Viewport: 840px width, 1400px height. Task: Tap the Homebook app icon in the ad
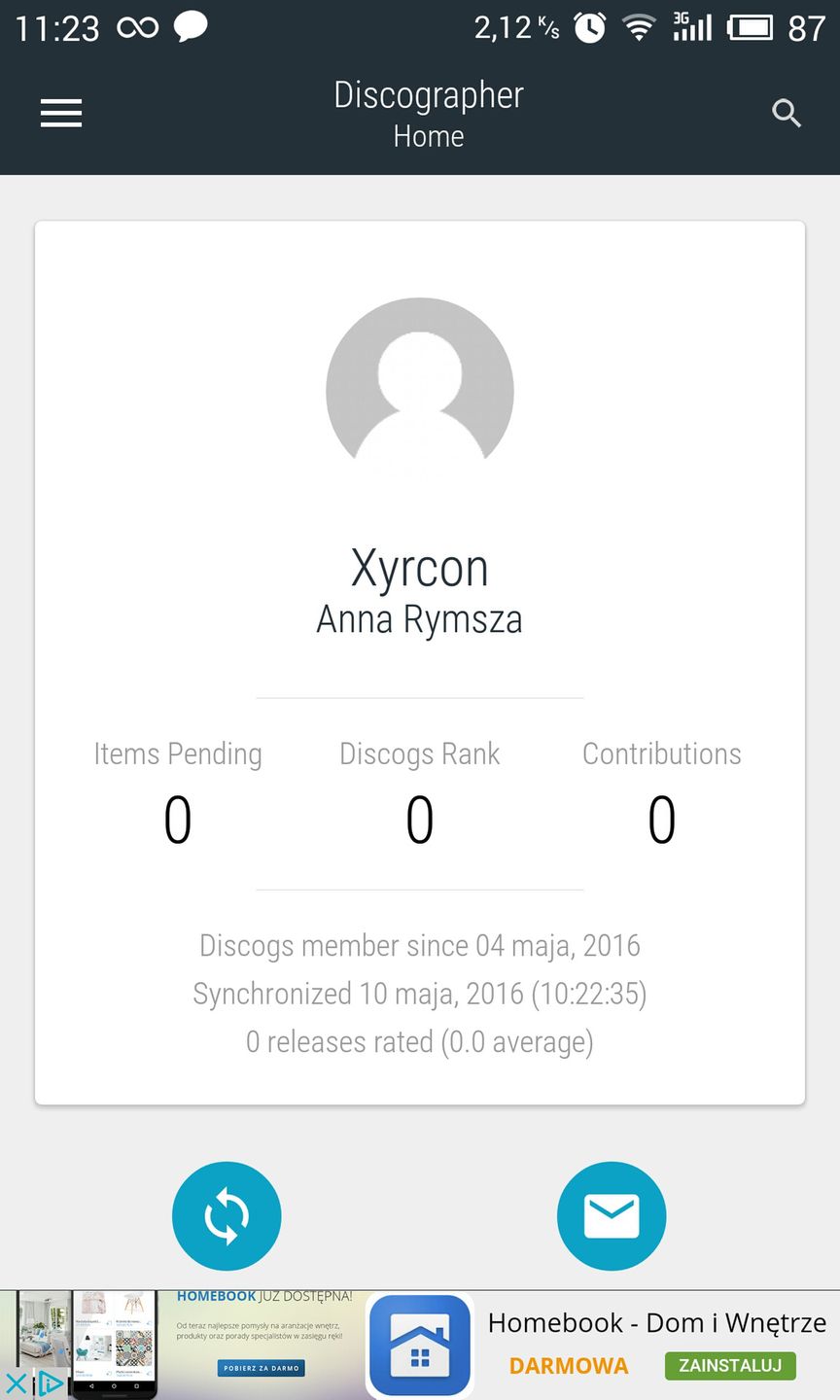pos(418,1345)
